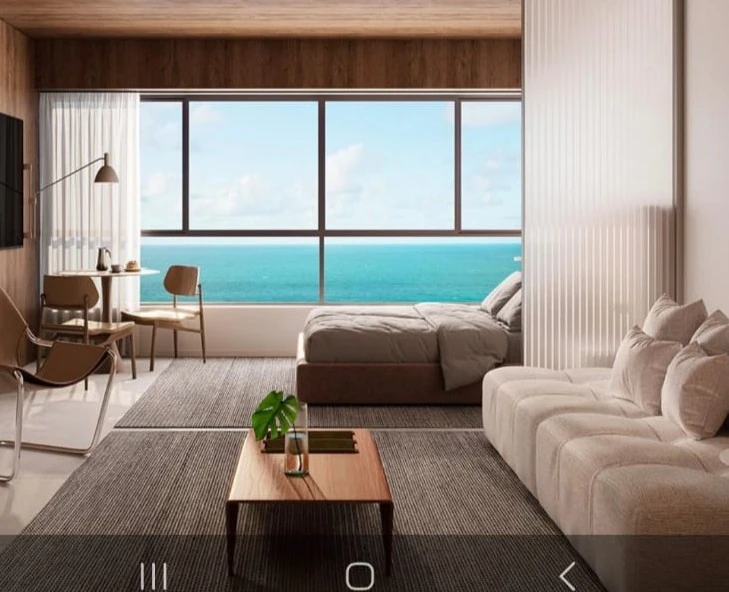The height and width of the screenshot is (592, 729).
Task: Open the recent apps overview
Action: pyautogui.click(x=153, y=575)
